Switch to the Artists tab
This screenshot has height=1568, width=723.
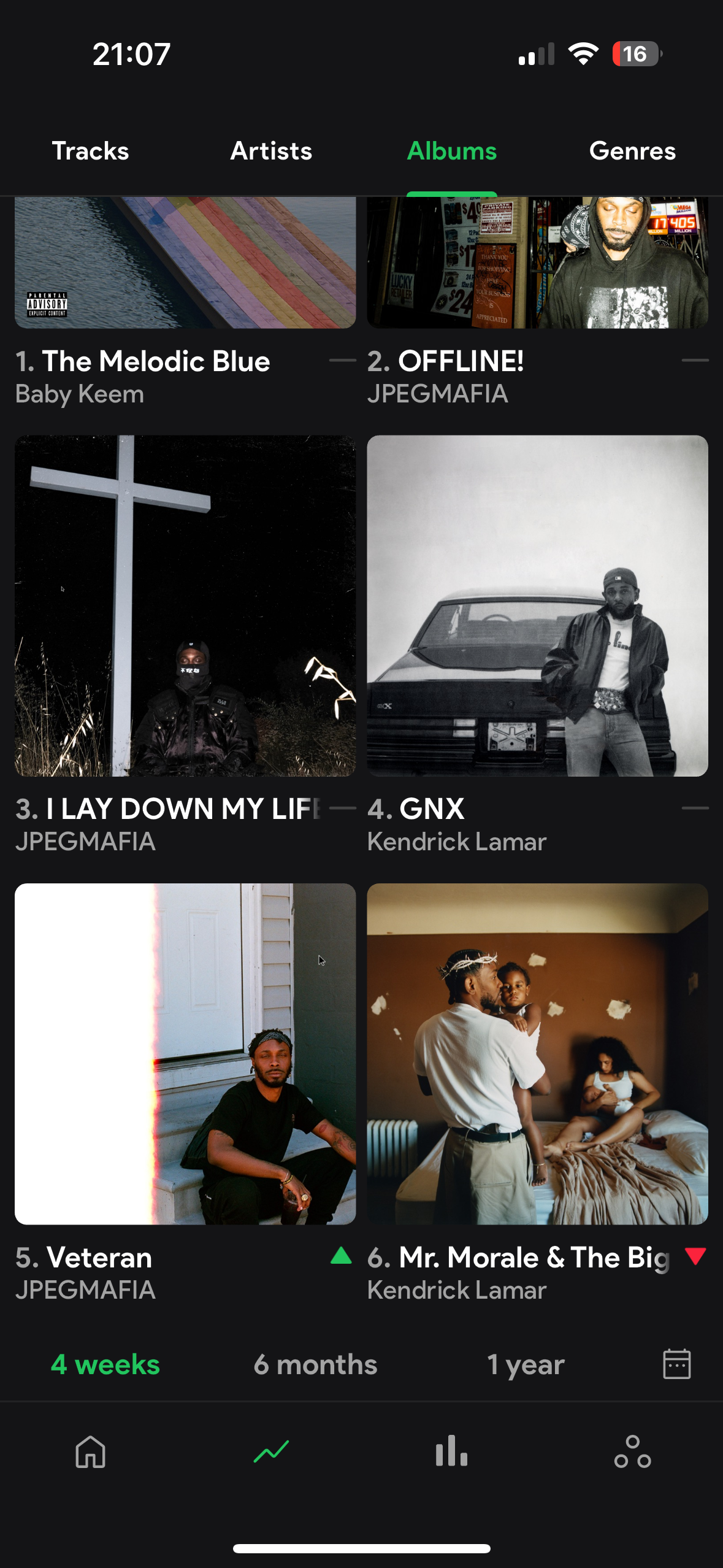coord(271,151)
